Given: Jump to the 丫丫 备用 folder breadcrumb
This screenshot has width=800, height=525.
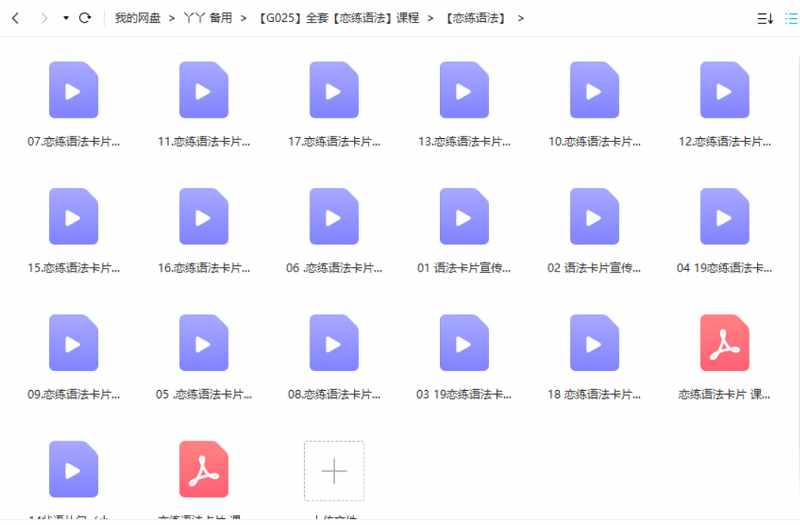Looking at the screenshot, I should pos(207,18).
